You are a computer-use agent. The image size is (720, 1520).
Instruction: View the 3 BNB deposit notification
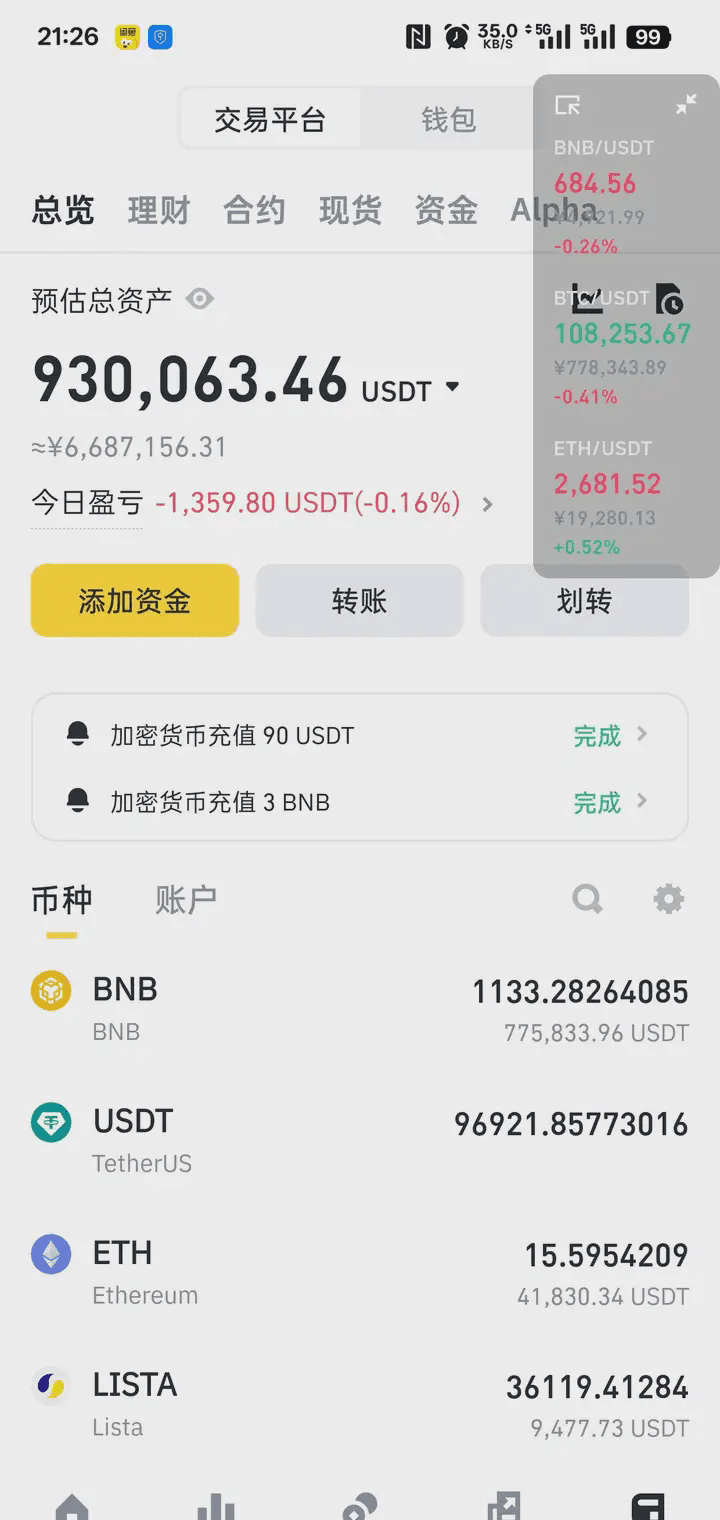[360, 802]
